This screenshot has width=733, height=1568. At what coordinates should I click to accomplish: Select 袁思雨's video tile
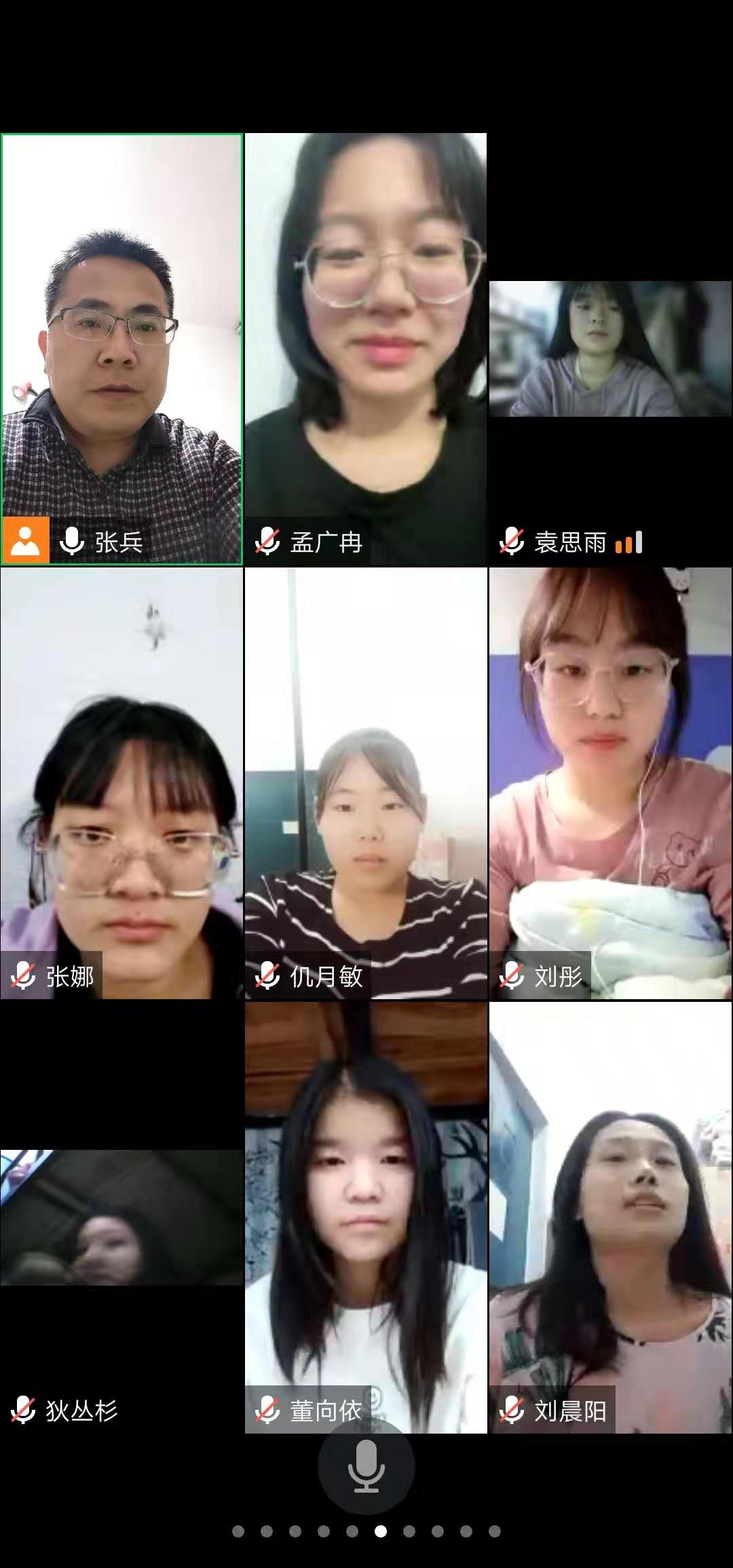click(610, 349)
